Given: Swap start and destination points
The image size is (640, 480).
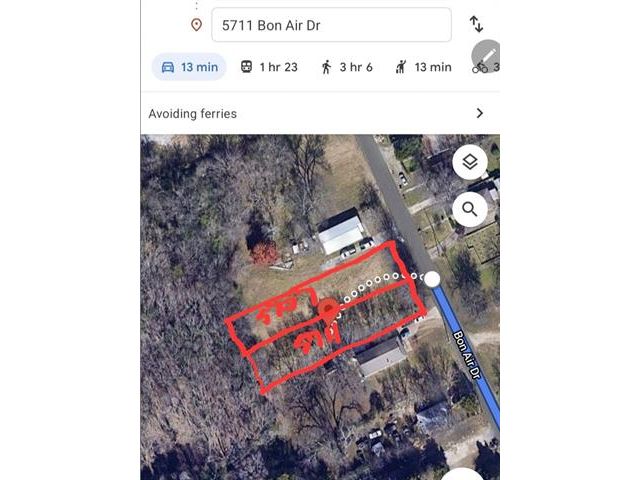Looking at the screenshot, I should pyautogui.click(x=477, y=24).
